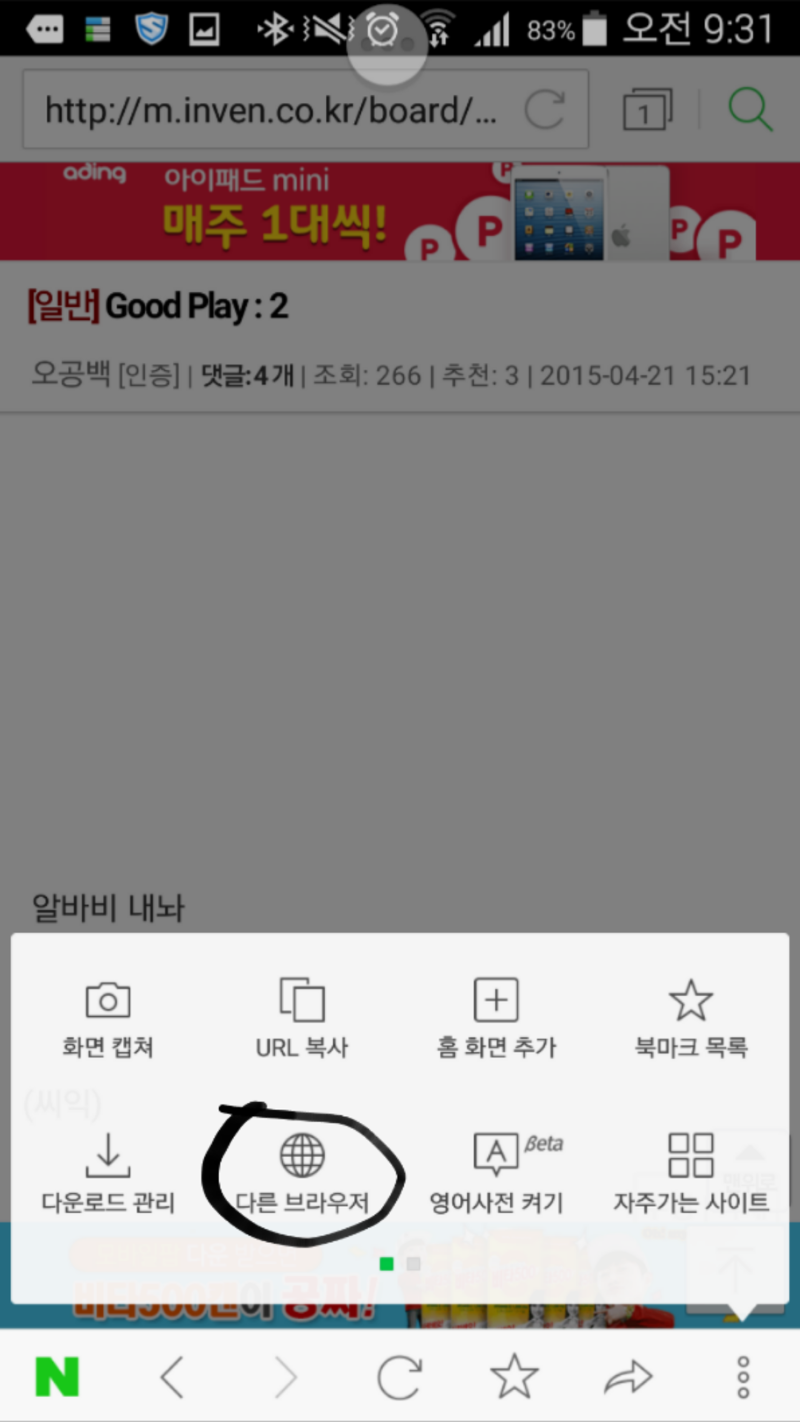Close the menu via three-dot button
The height and width of the screenshot is (1422, 800).
pyautogui.click(x=742, y=1378)
